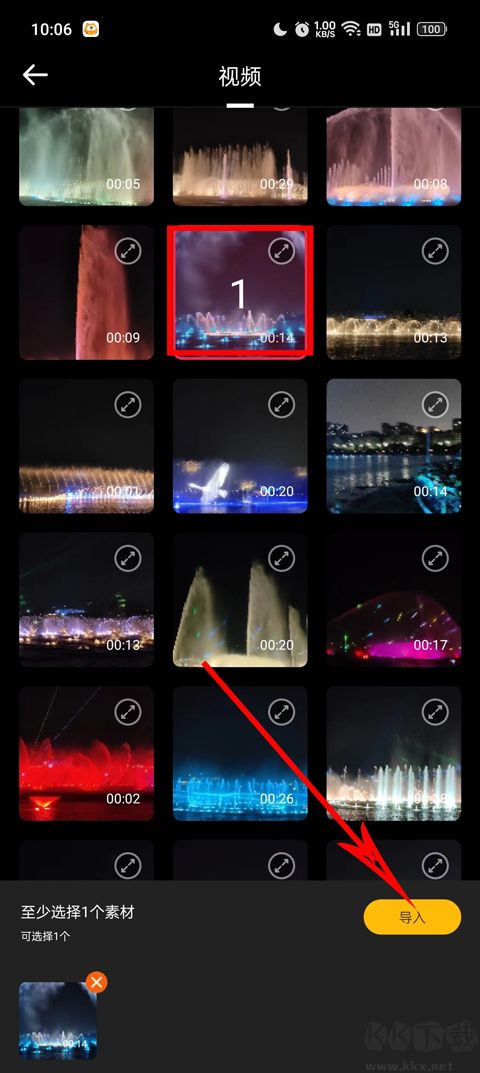Expand preview of the 00:09 red fountain video
The height and width of the screenshot is (1073, 480).
tap(127, 251)
